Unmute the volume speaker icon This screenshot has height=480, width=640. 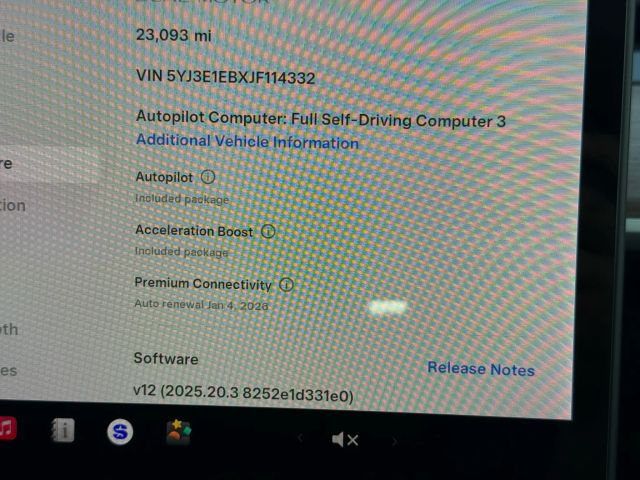(345, 439)
